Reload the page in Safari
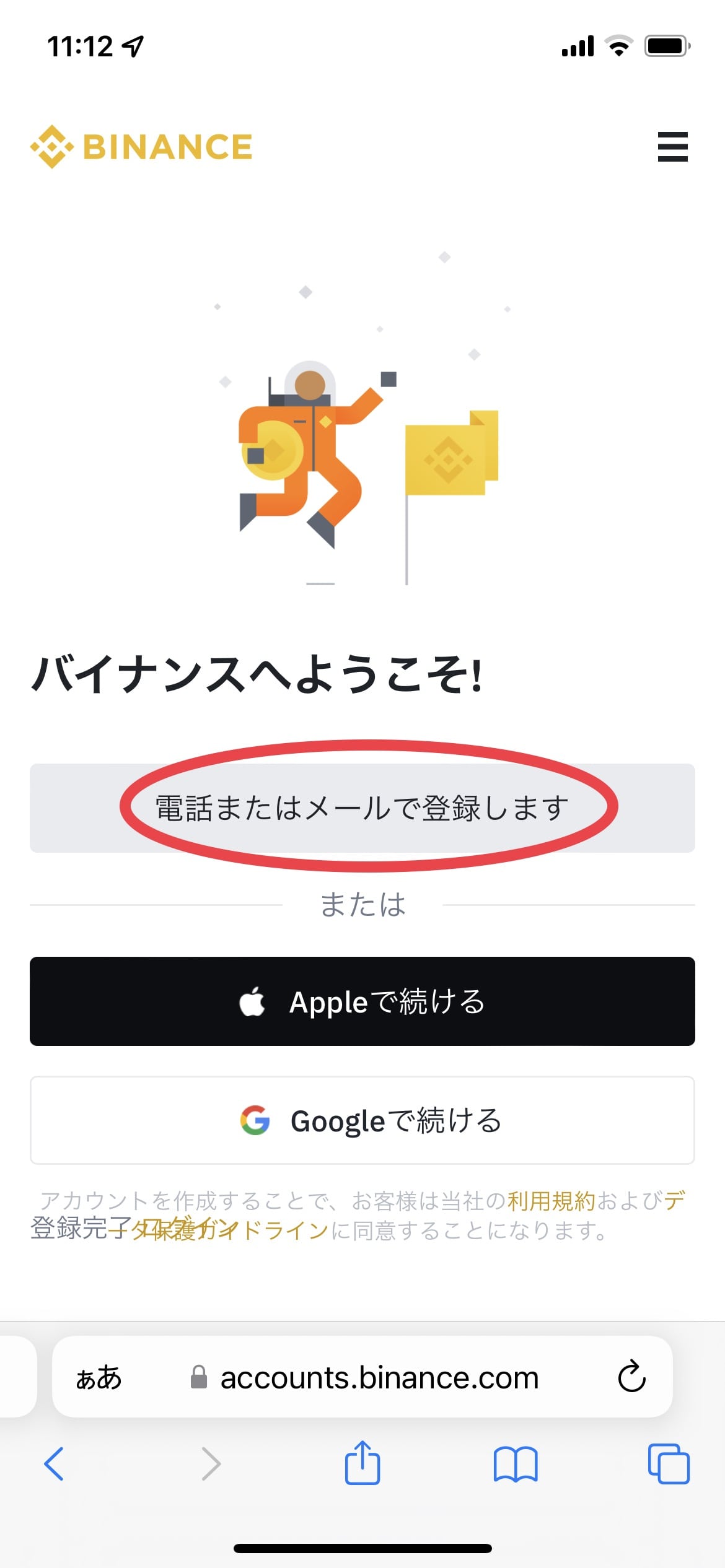This screenshot has width=725, height=1568. (x=631, y=1377)
